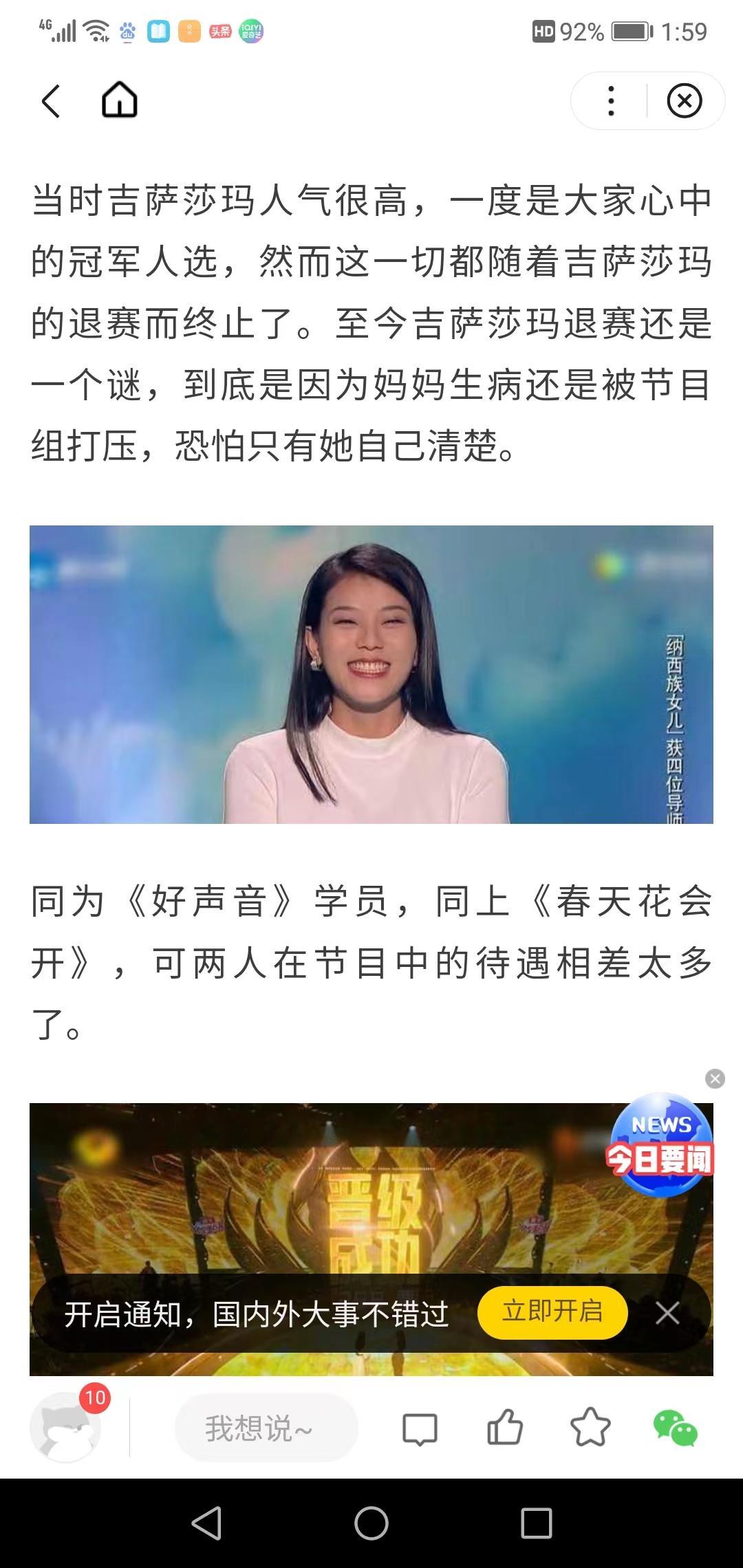The image size is (743, 1568).
Task: Open the system recent apps button
Action: [x=537, y=1523]
